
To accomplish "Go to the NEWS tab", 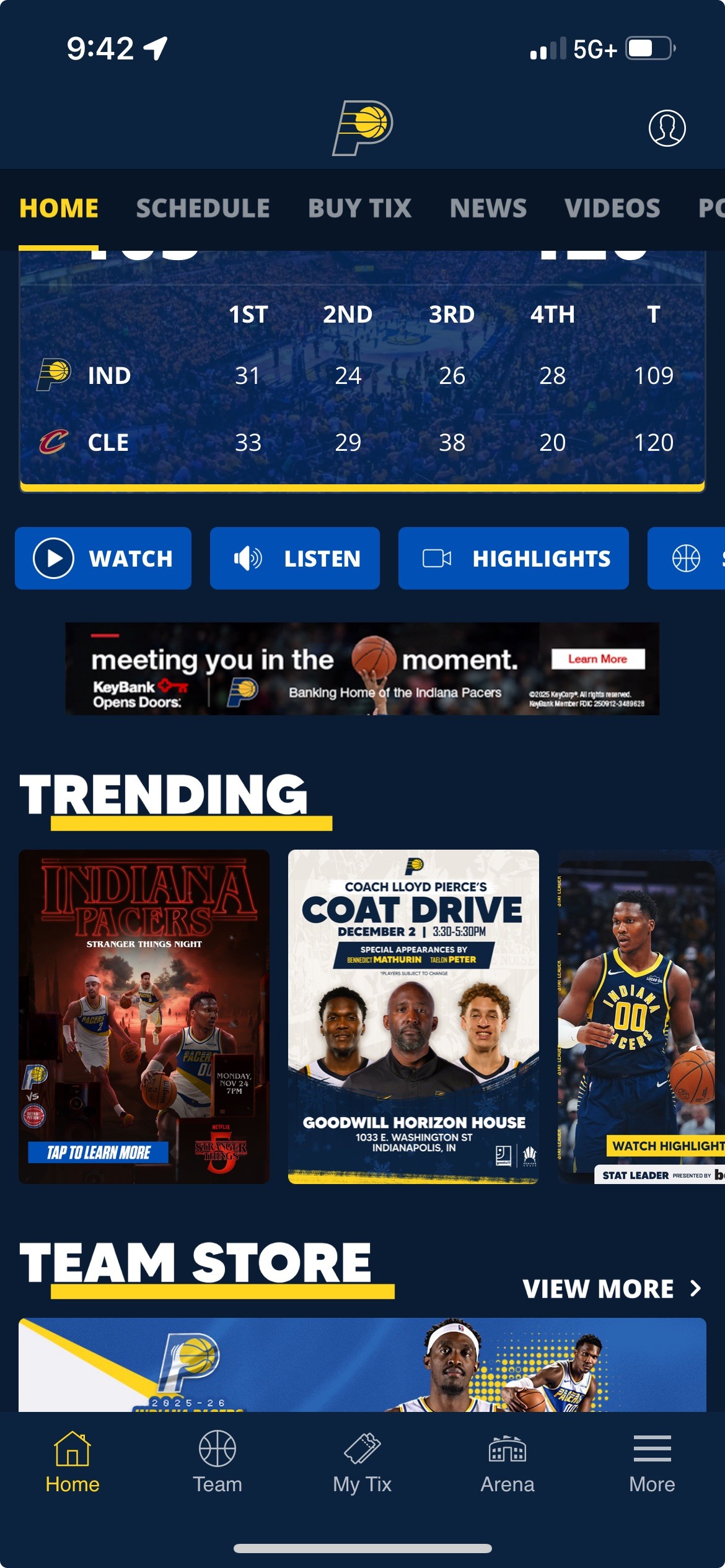I will 489,208.
